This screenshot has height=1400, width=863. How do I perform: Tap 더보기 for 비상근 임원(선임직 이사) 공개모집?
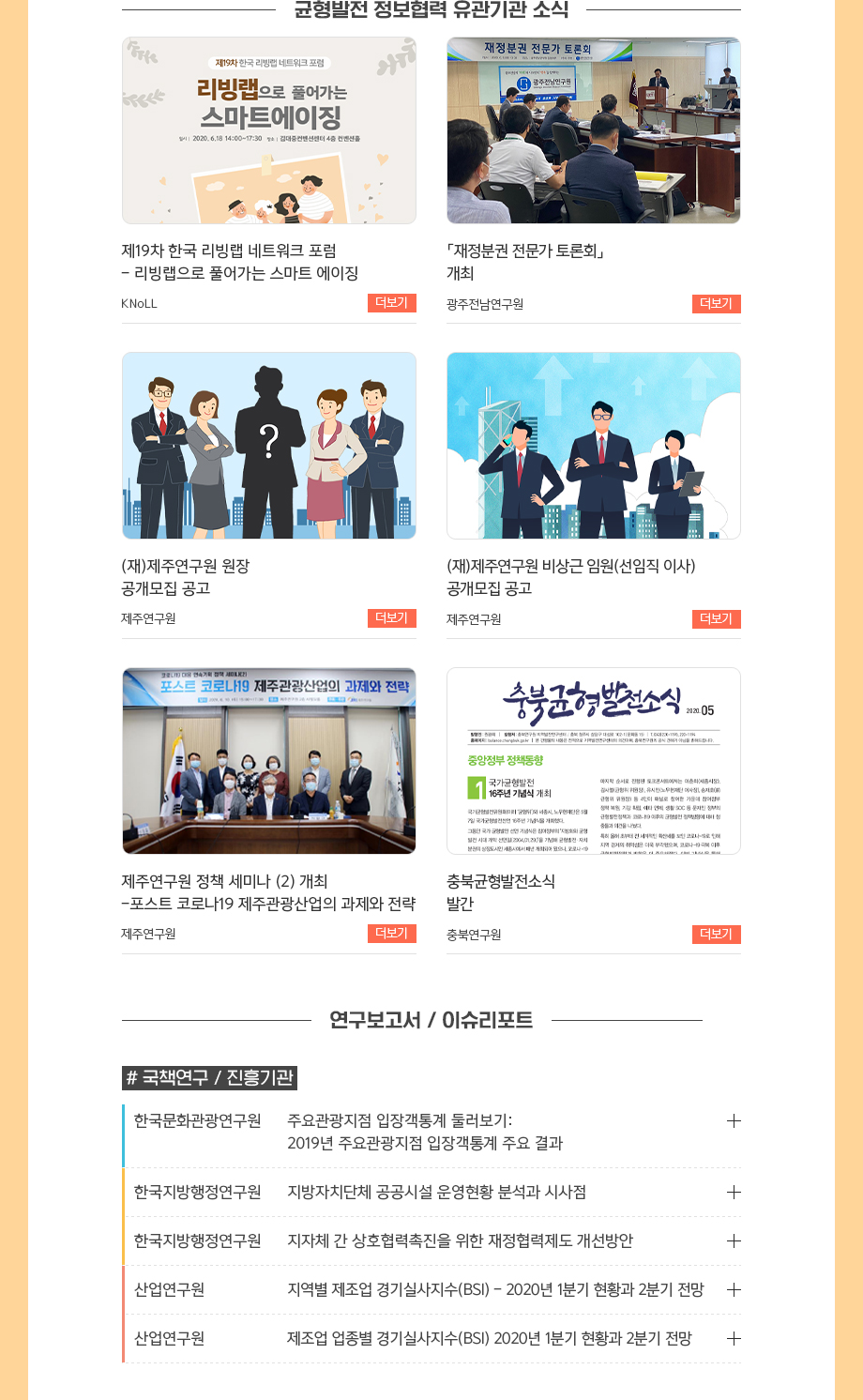tap(716, 619)
